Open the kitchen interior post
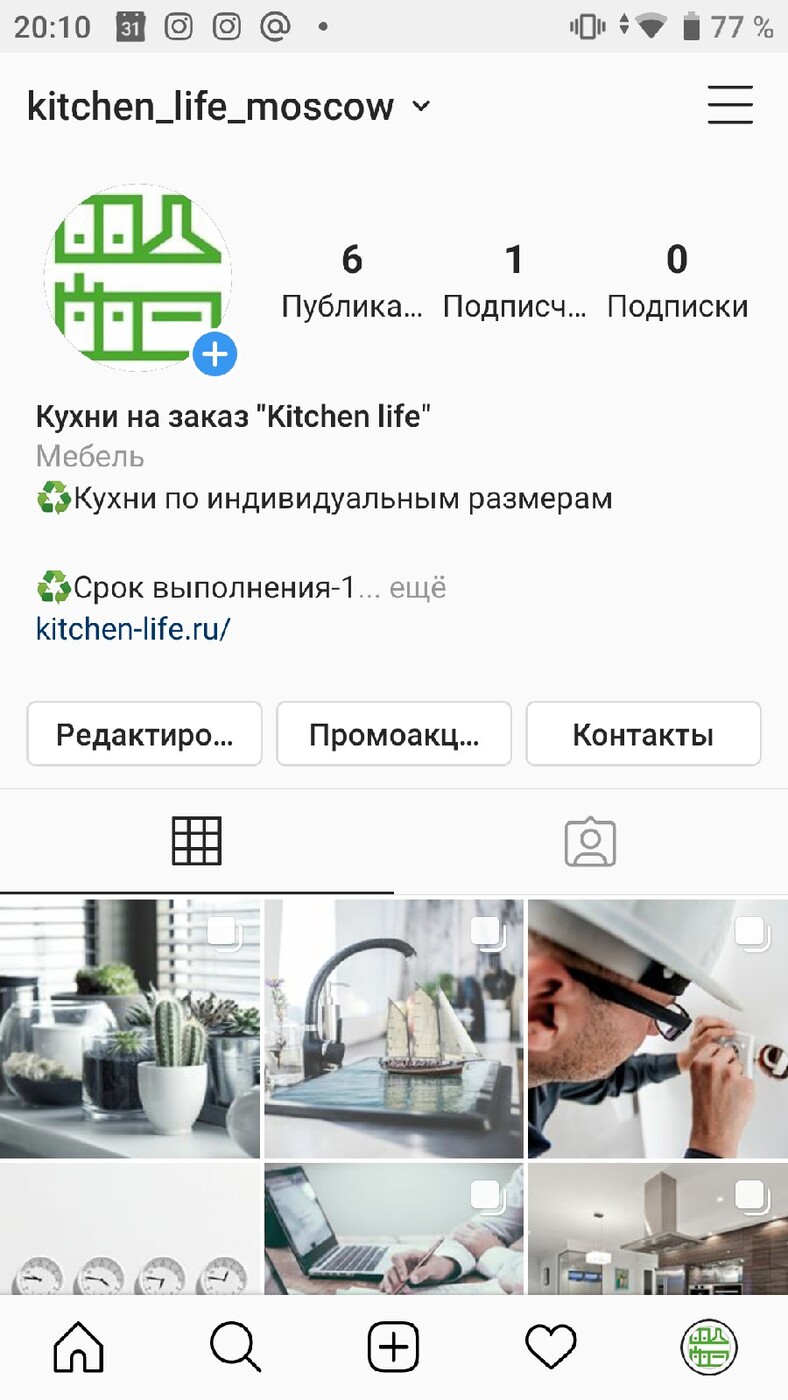The height and width of the screenshot is (1400, 788). (658, 1230)
